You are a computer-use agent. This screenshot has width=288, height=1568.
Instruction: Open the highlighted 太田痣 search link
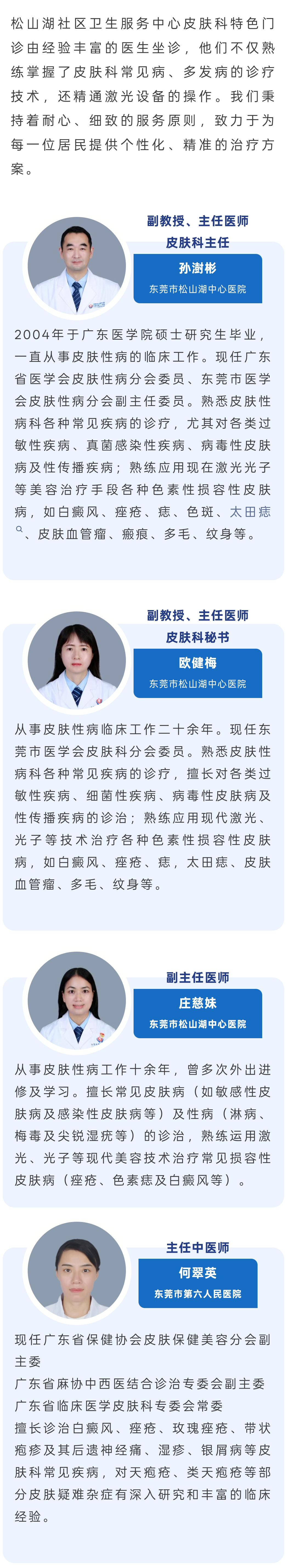click(250, 512)
